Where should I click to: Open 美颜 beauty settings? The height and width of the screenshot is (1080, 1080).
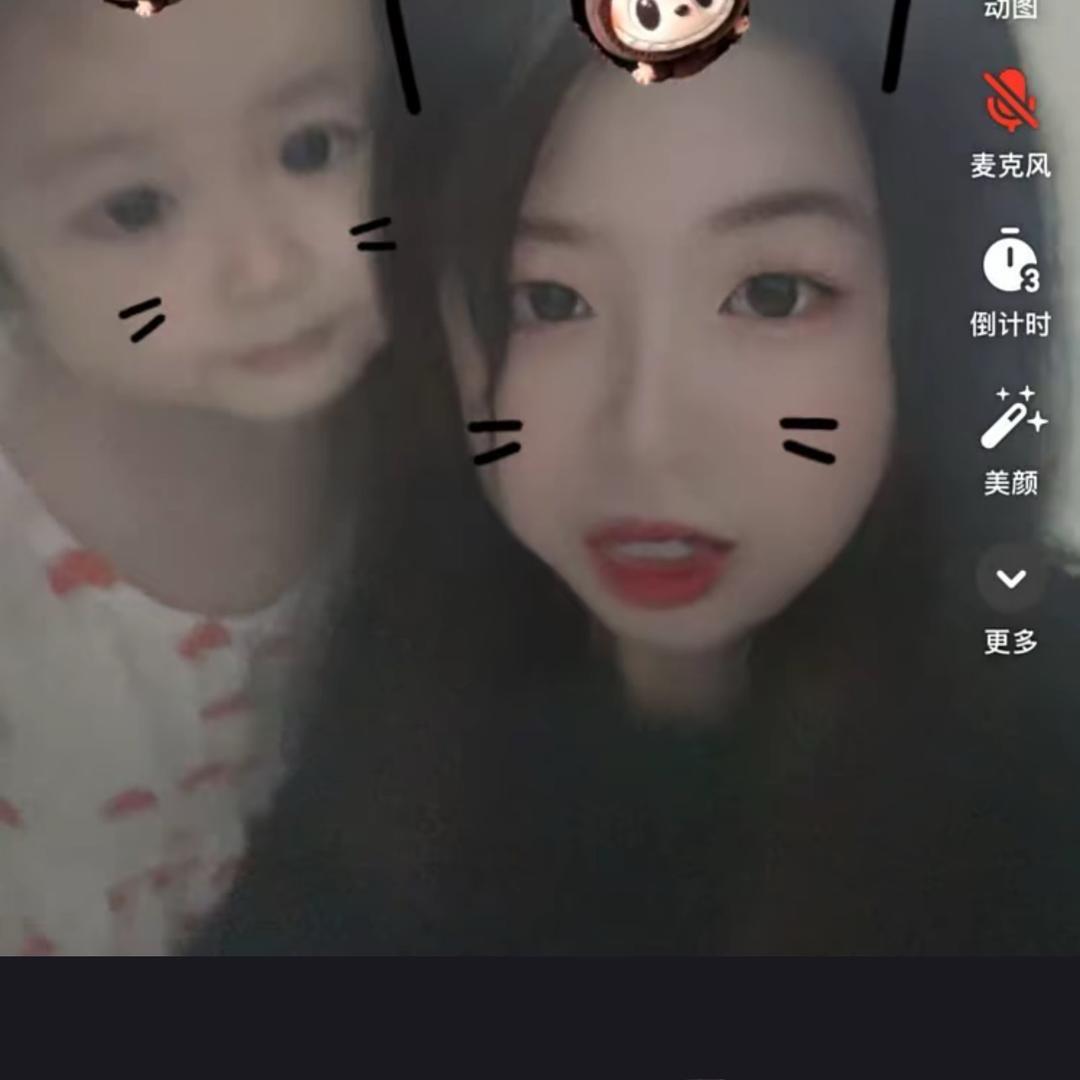(1010, 421)
